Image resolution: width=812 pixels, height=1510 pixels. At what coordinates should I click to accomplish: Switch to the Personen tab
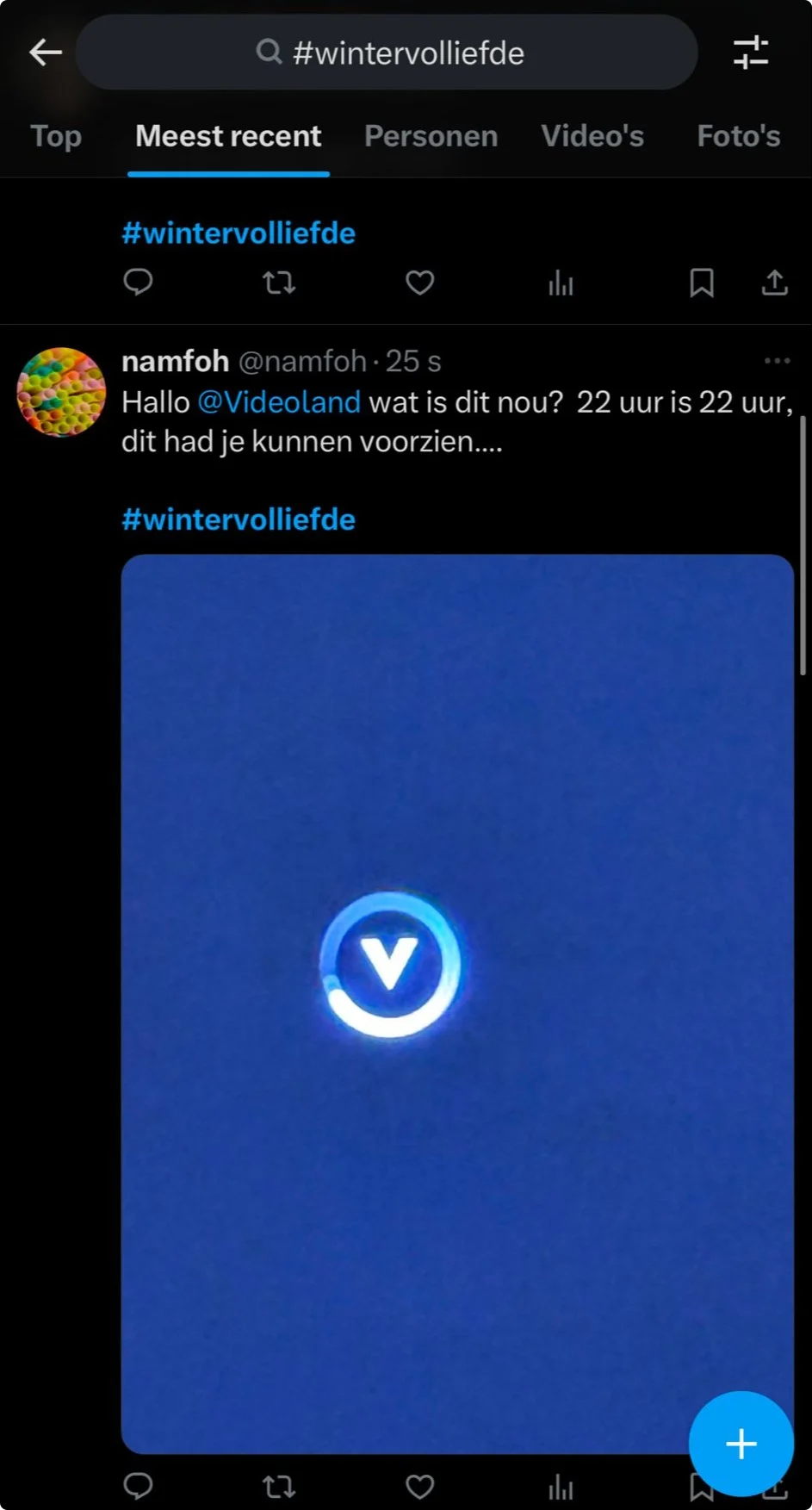coord(431,136)
